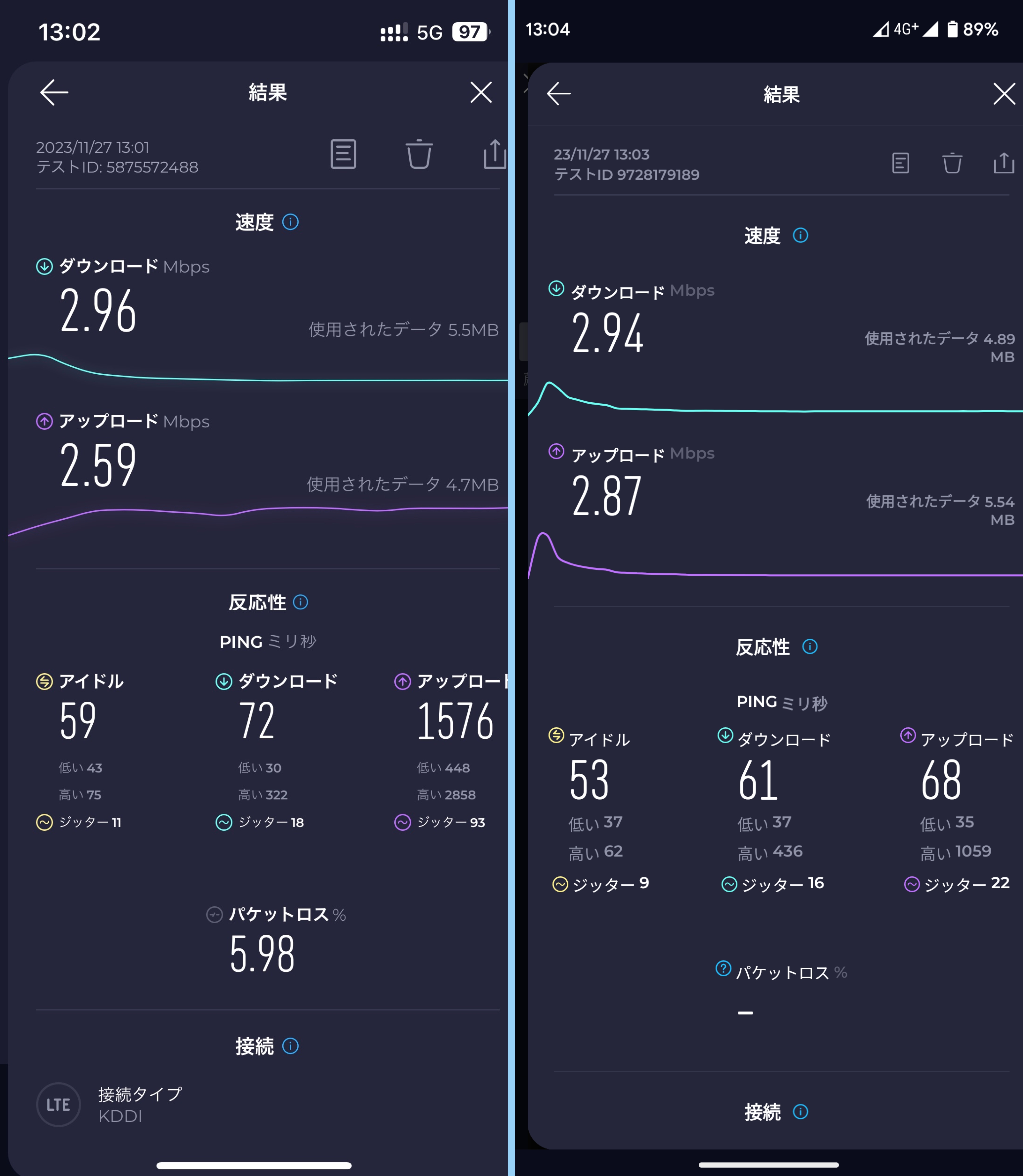The image size is (1023, 1176).
Task: Show connection info above the KDDI row
Action: point(290,1045)
